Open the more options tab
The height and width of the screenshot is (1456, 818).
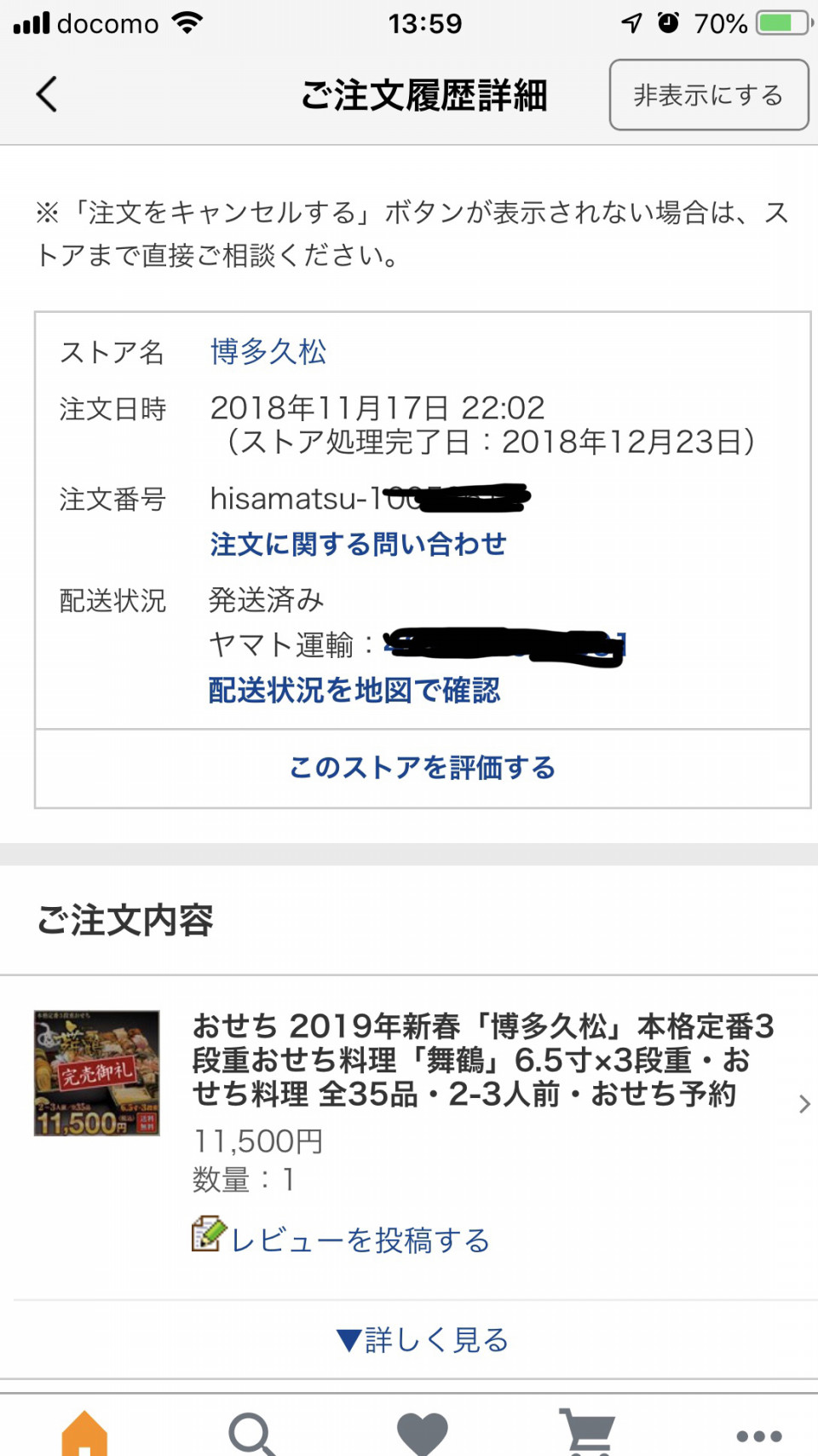tap(758, 1436)
